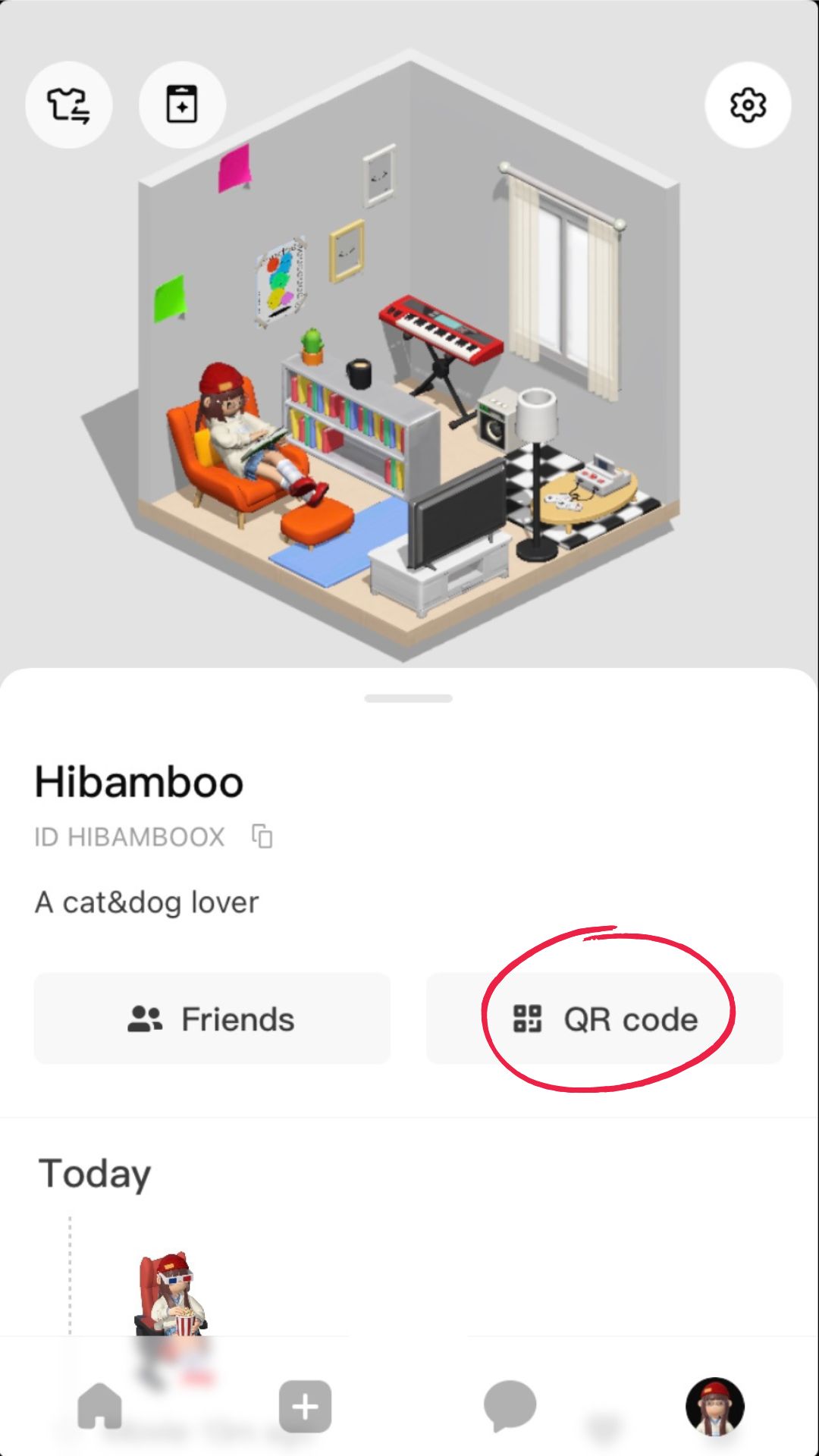Open the add-item clipboard icon
This screenshot has width=819, height=1456.
click(182, 105)
